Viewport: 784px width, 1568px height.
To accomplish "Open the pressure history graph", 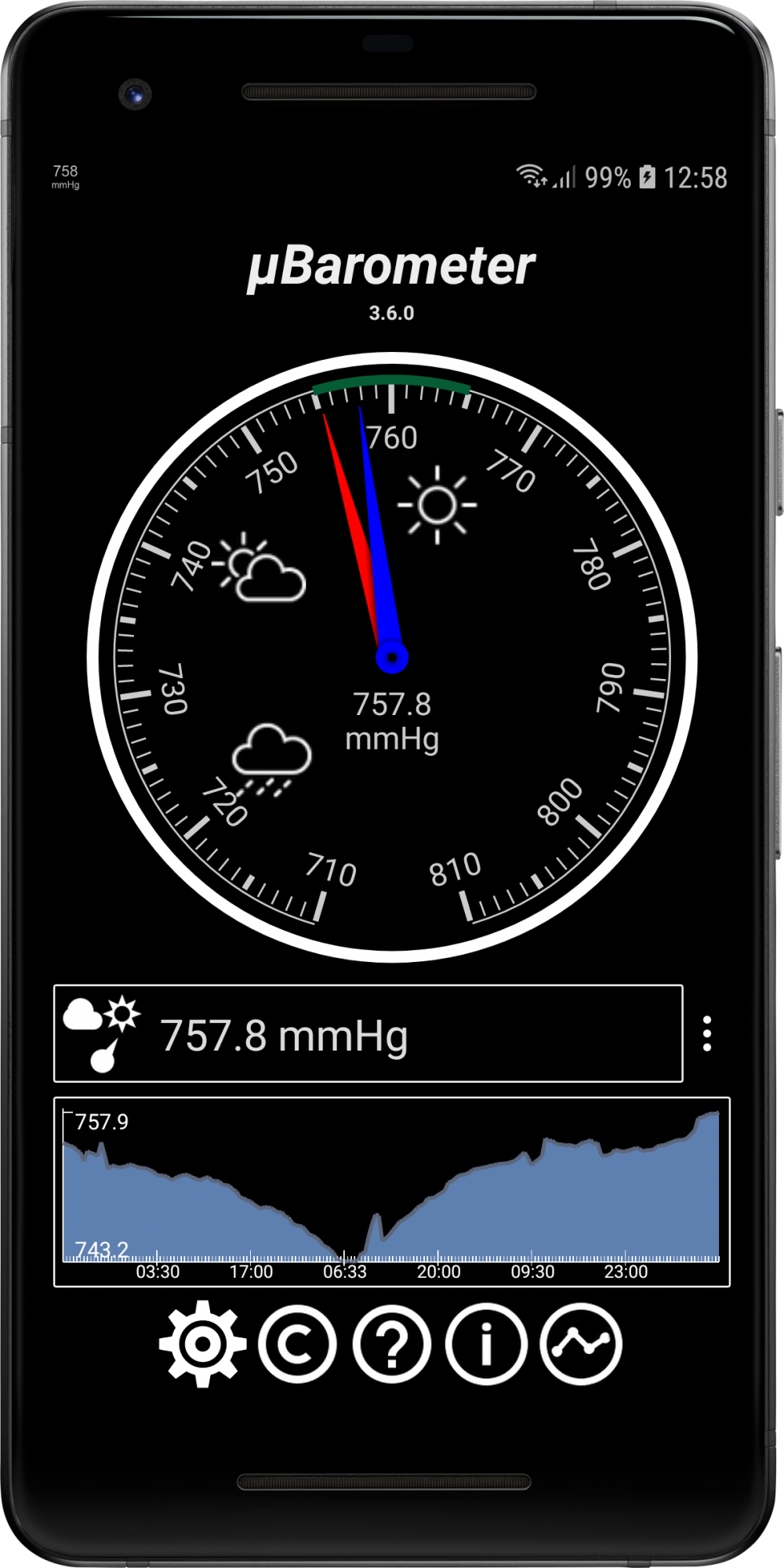I will [x=392, y=1192].
